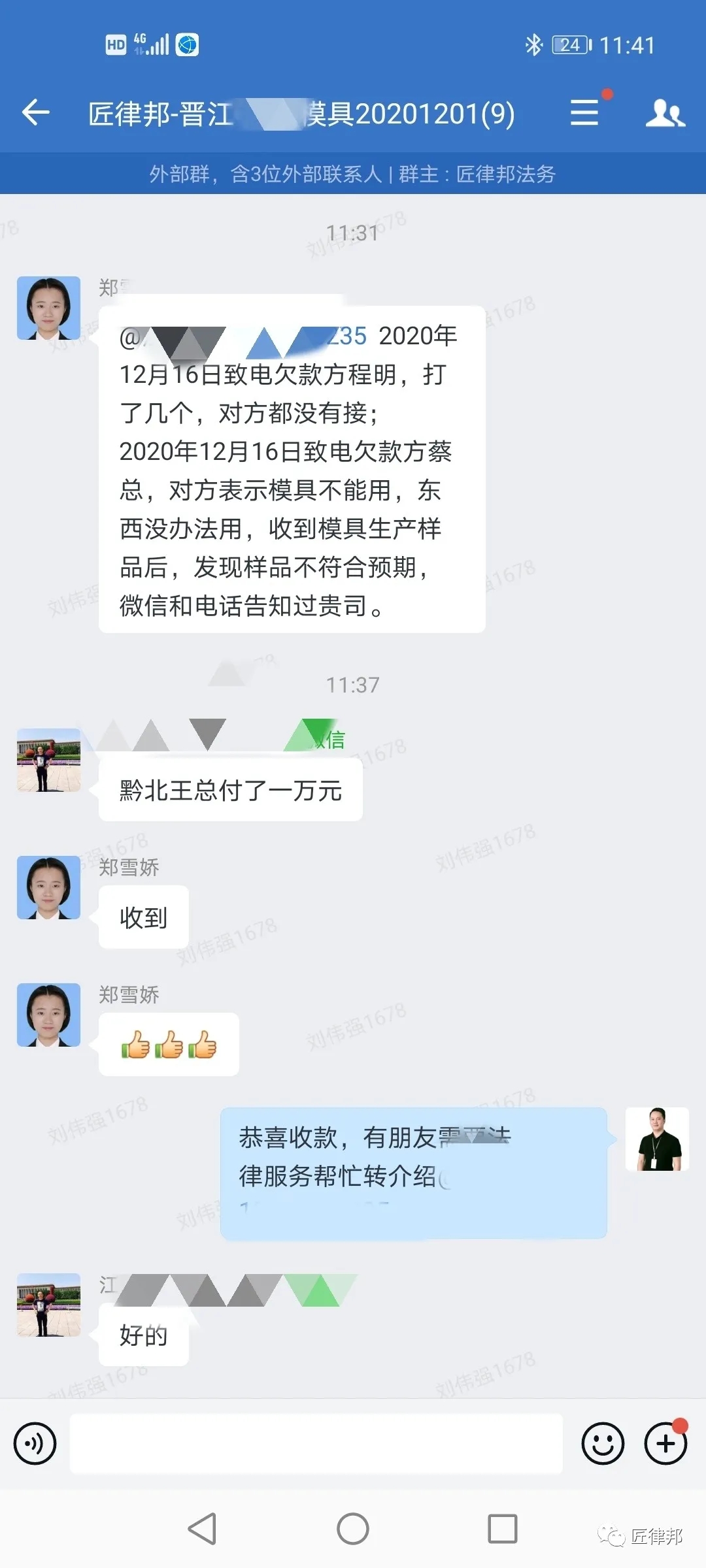This screenshot has width=706, height=1568.
Task: Open avatar beside the thumbs-up emoji message
Action: (x=48, y=1015)
